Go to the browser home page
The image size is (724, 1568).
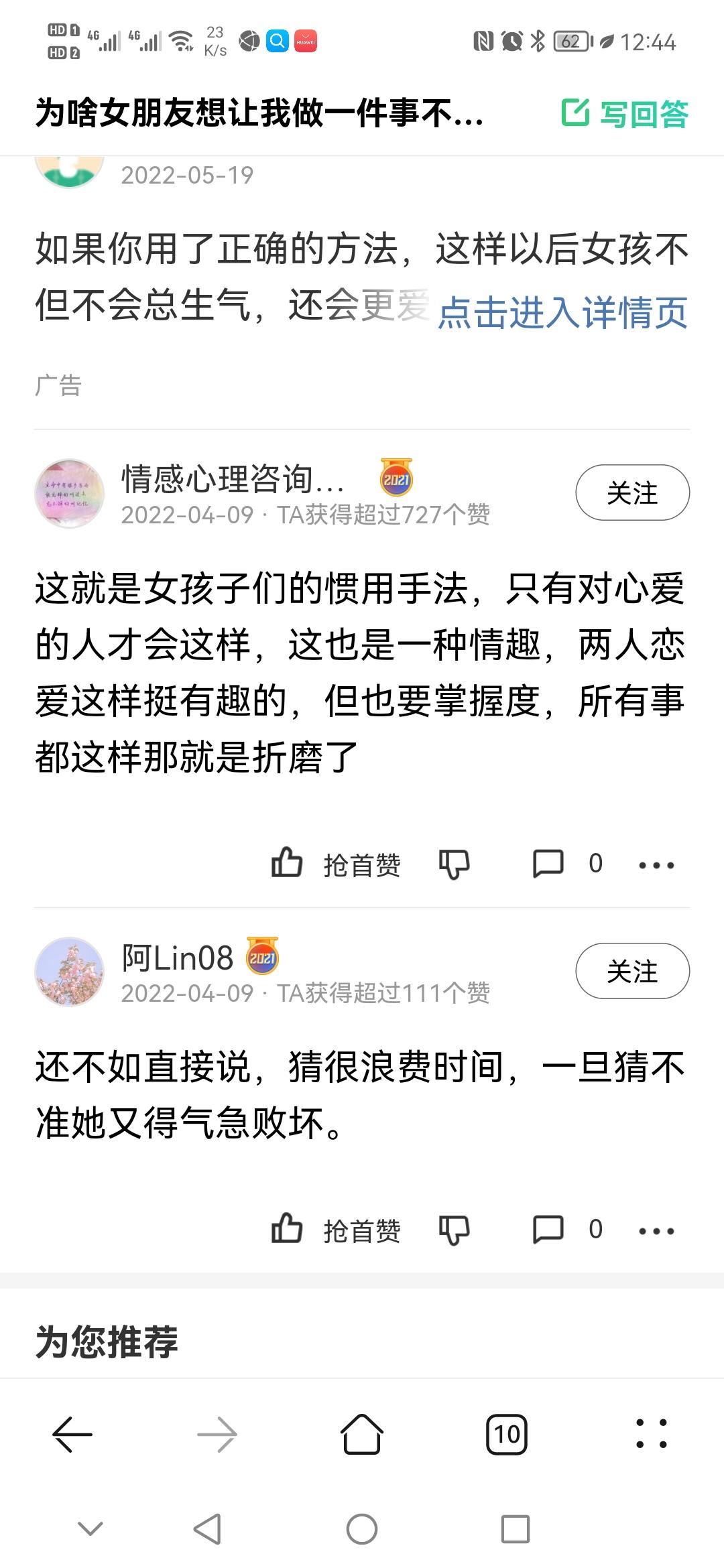362,1434
